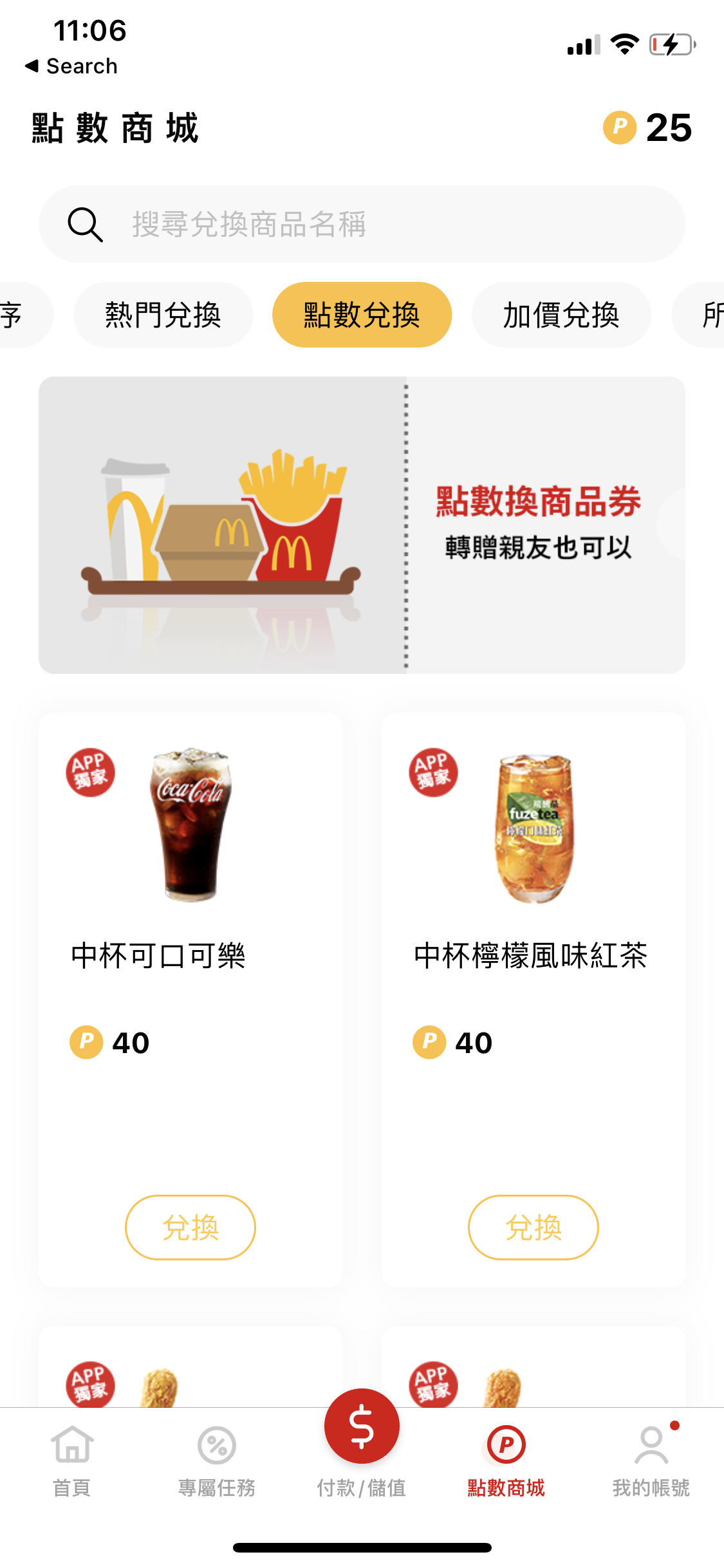Screen dimensions: 724x1568
Task: Switch to the 加價兌換 chip
Action: [x=561, y=315]
